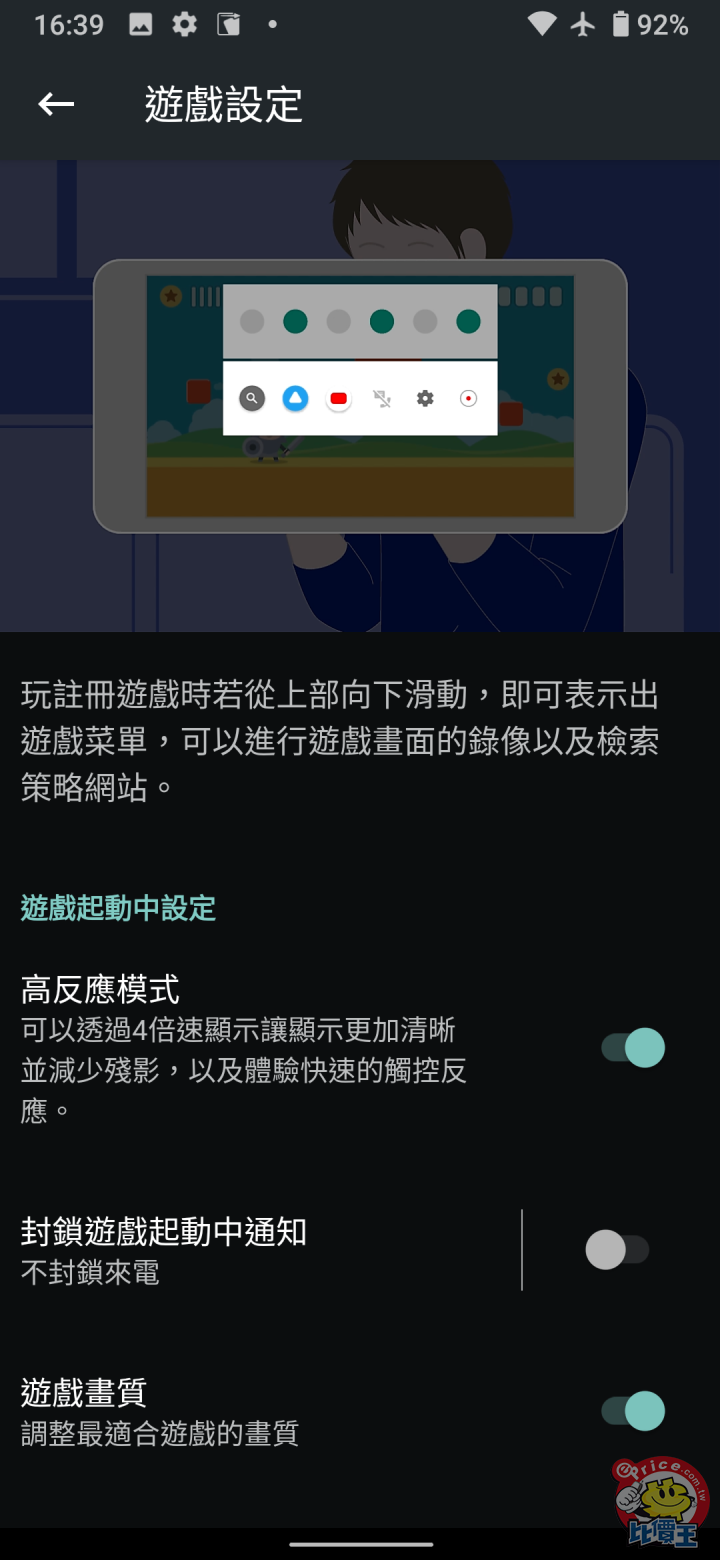The height and width of the screenshot is (1560, 720).
Task: Tap the battery 92% indicator
Action: [650, 24]
